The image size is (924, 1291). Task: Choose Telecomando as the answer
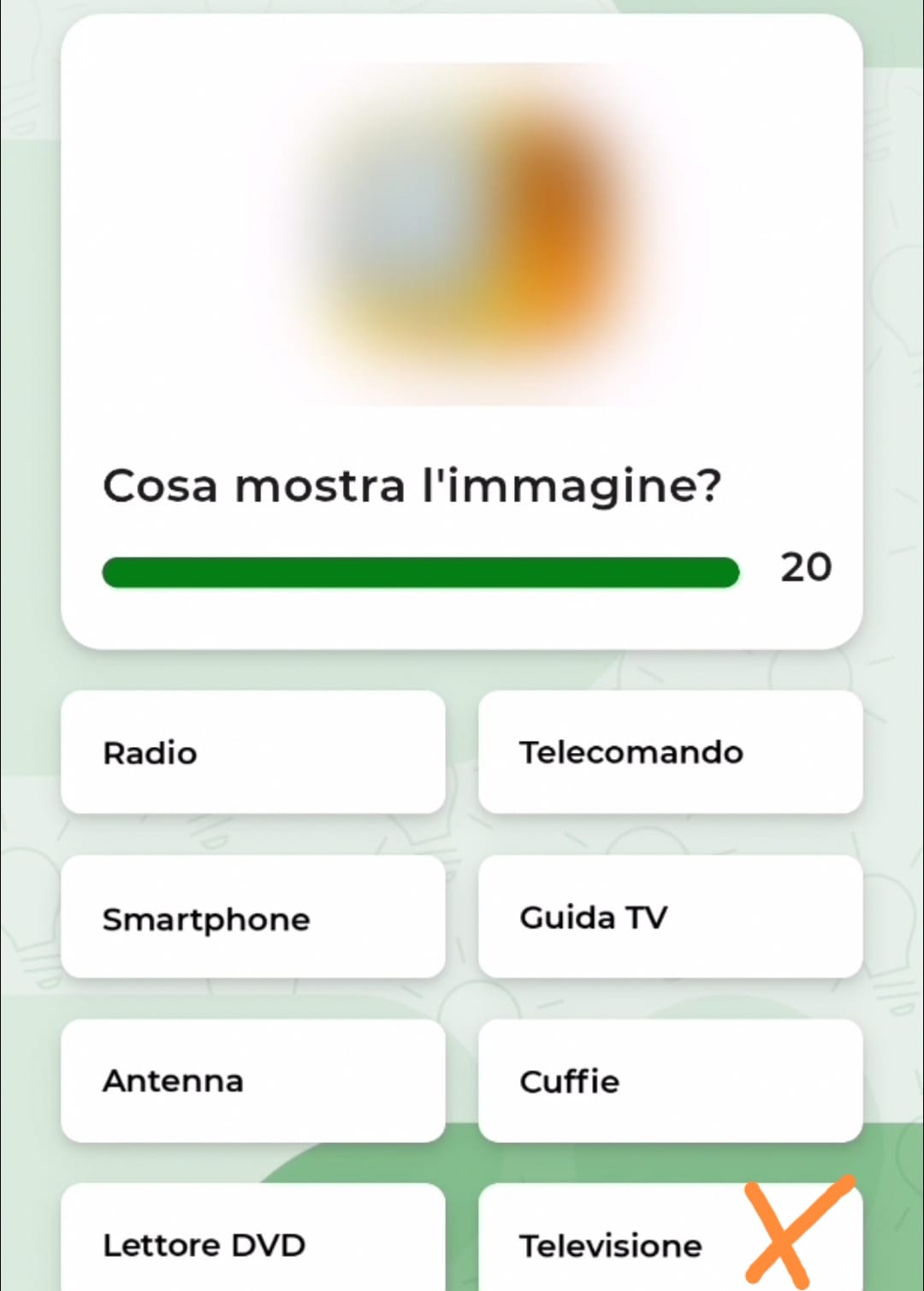point(669,752)
